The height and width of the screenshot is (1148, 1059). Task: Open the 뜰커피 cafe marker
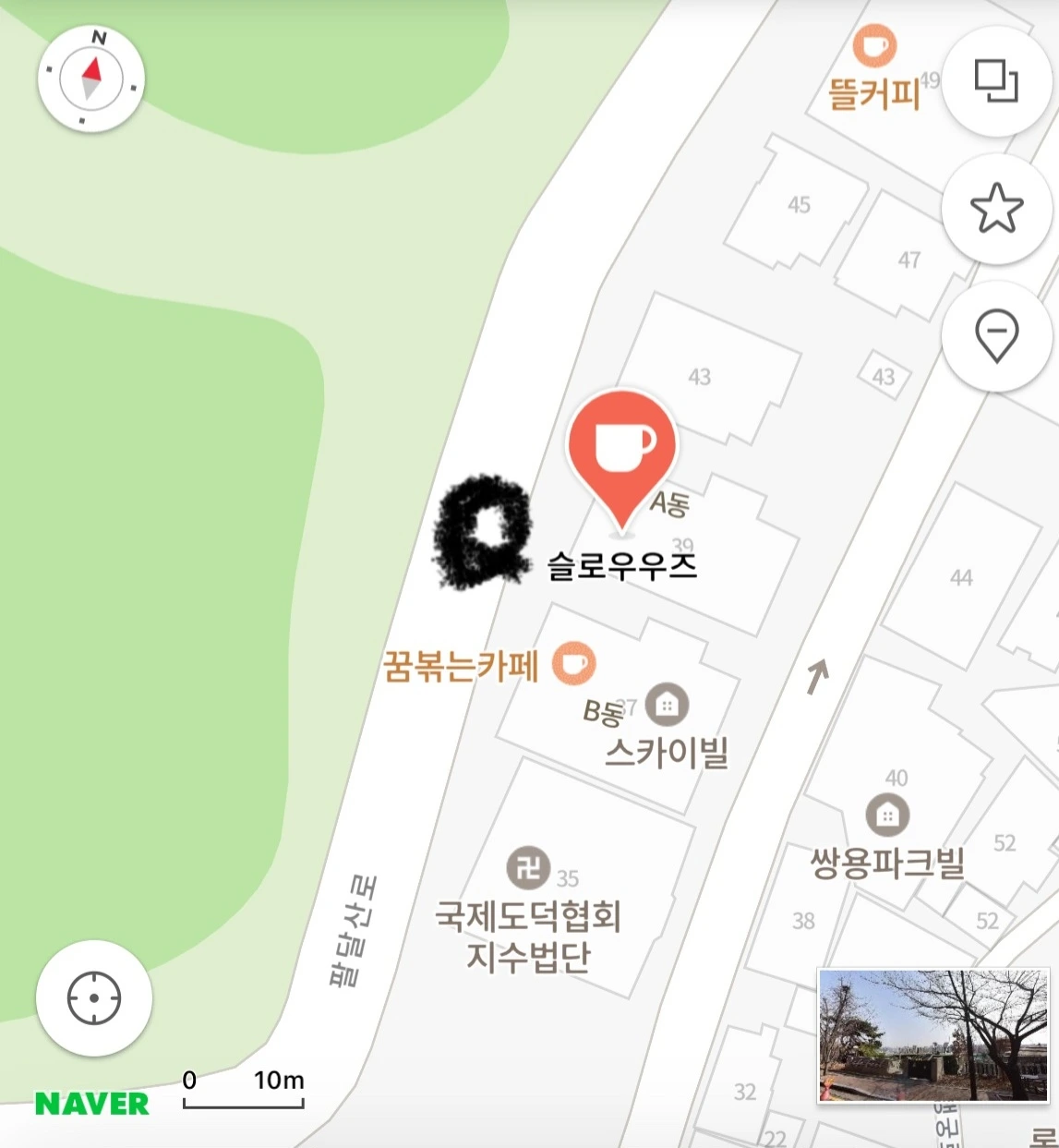[x=873, y=45]
